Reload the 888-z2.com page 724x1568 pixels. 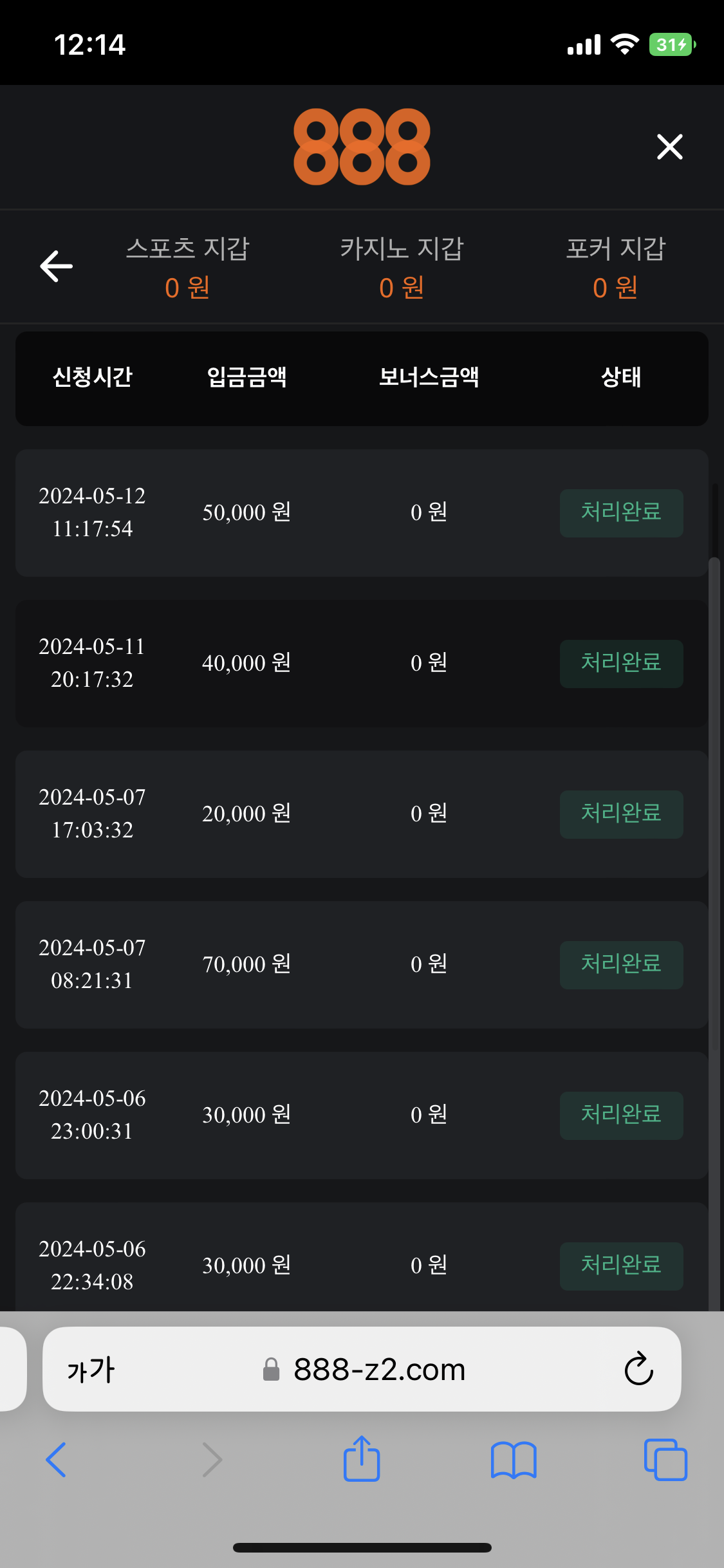[638, 1369]
